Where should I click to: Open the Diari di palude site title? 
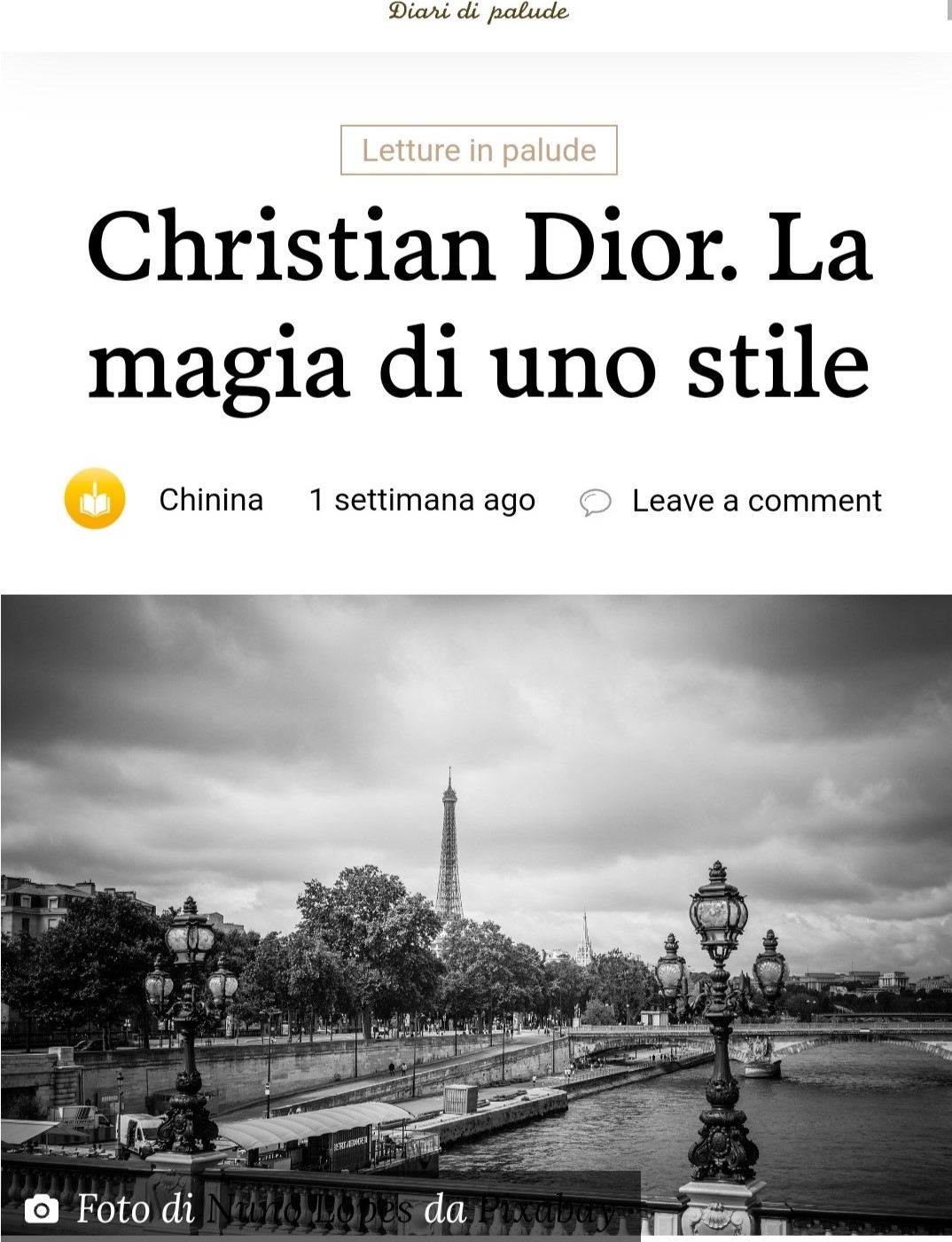pos(479,12)
